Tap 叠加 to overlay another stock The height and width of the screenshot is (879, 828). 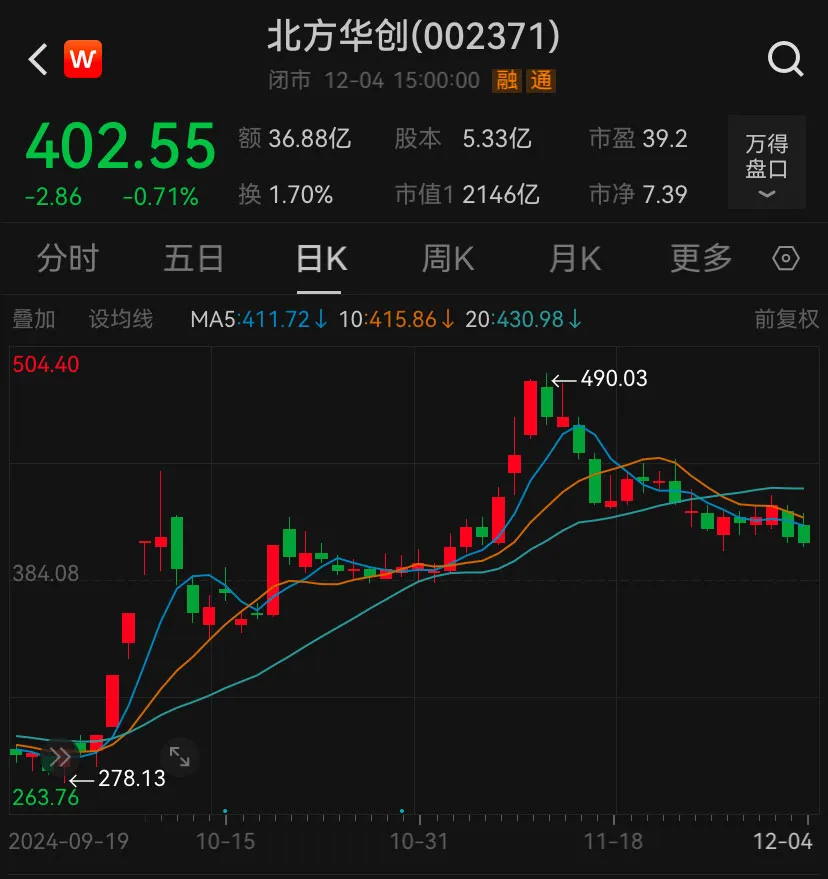(34, 320)
